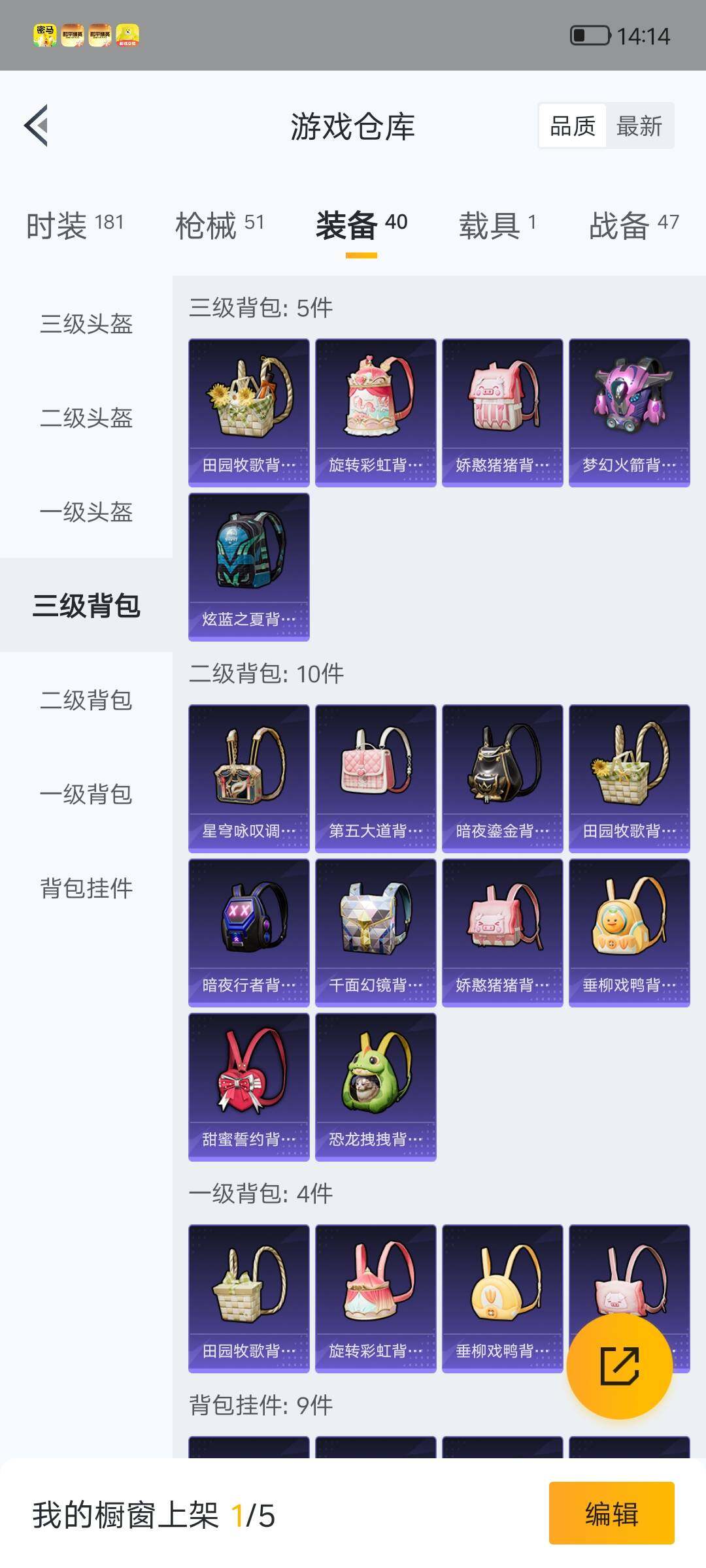Toggle sorting to 品质 mode
The width and height of the screenshot is (706, 1568).
(572, 125)
